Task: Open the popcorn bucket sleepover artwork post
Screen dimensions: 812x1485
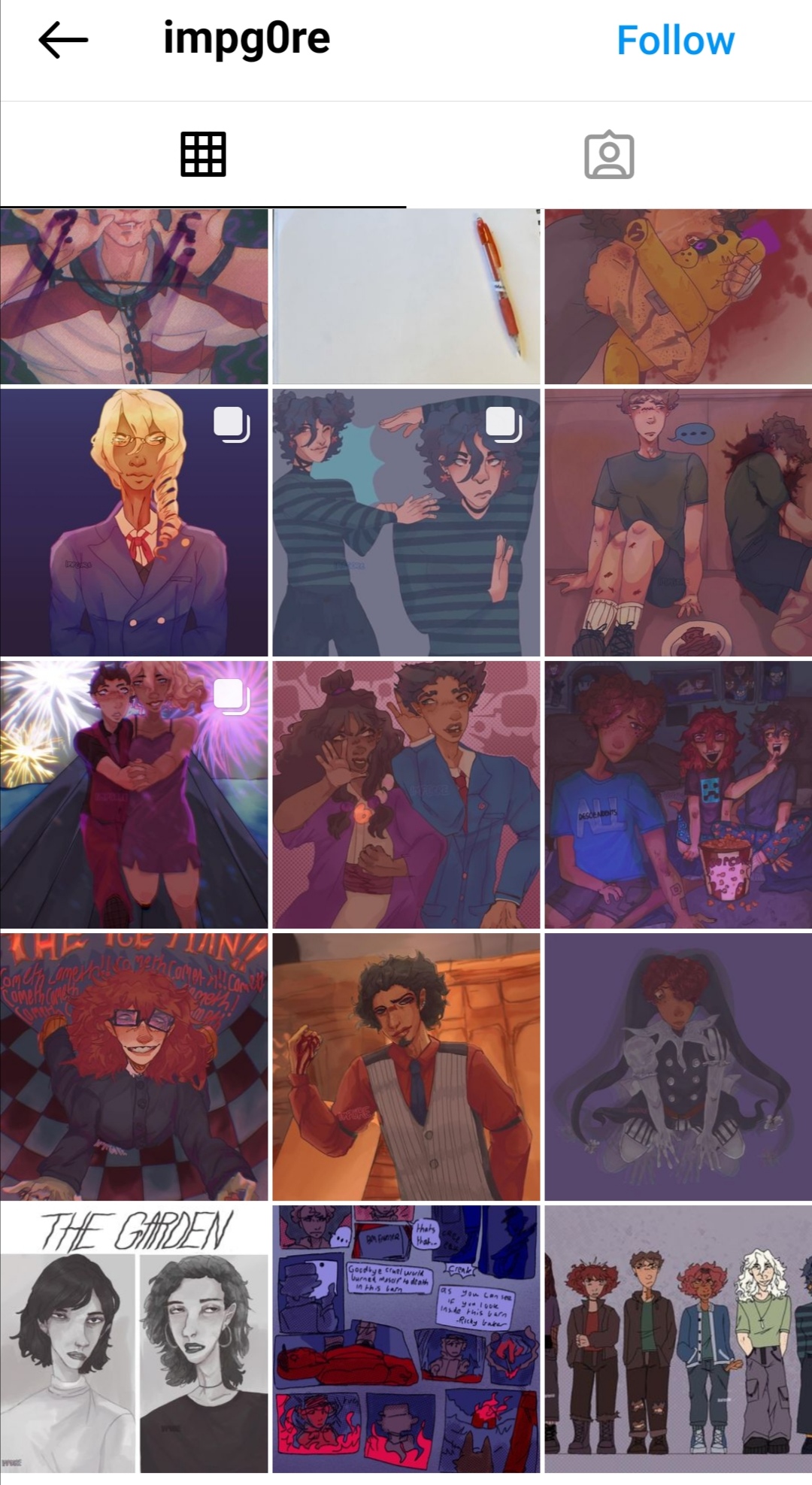Action: tap(678, 795)
